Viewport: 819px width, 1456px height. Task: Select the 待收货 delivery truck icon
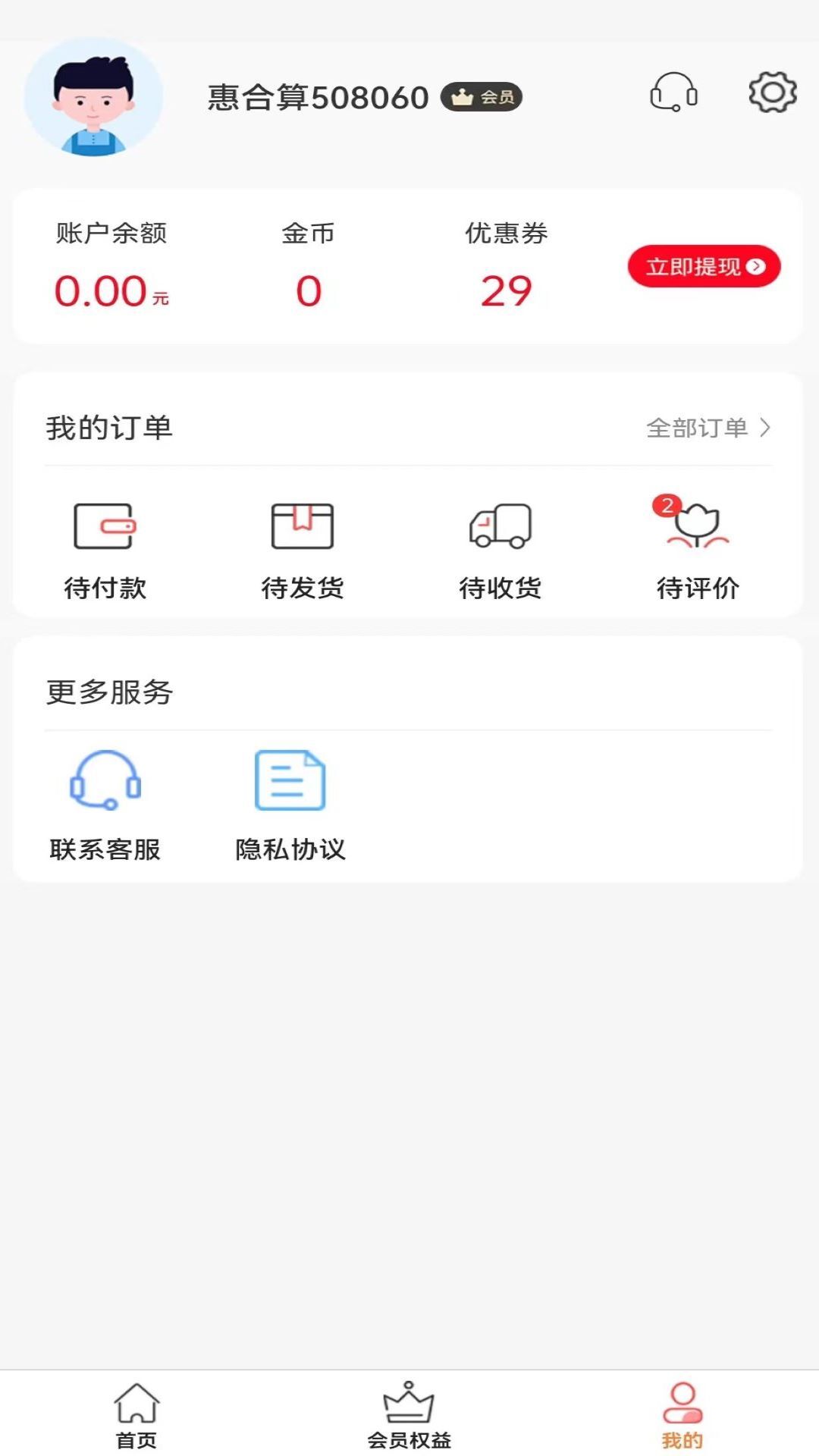(500, 527)
